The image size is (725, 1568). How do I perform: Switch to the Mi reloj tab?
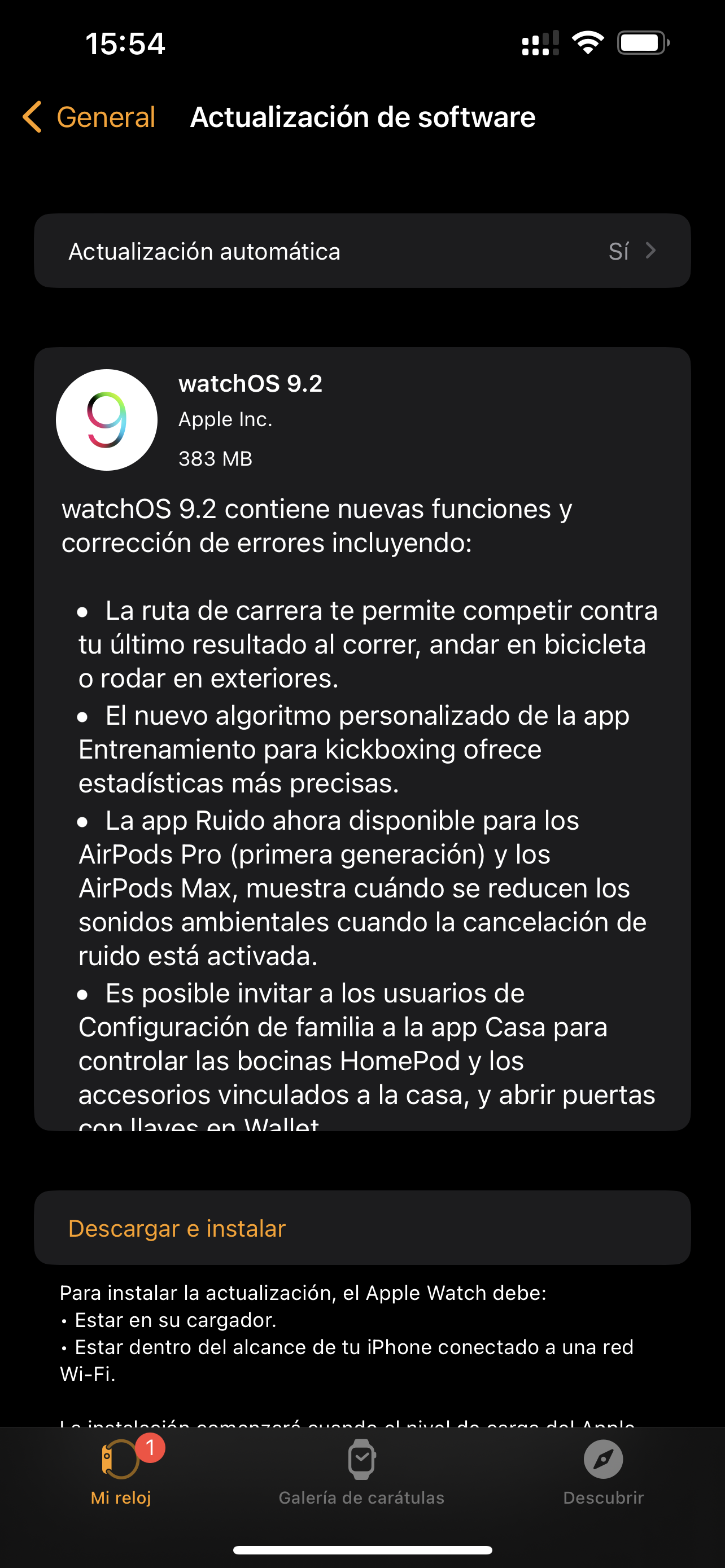pos(121,1472)
